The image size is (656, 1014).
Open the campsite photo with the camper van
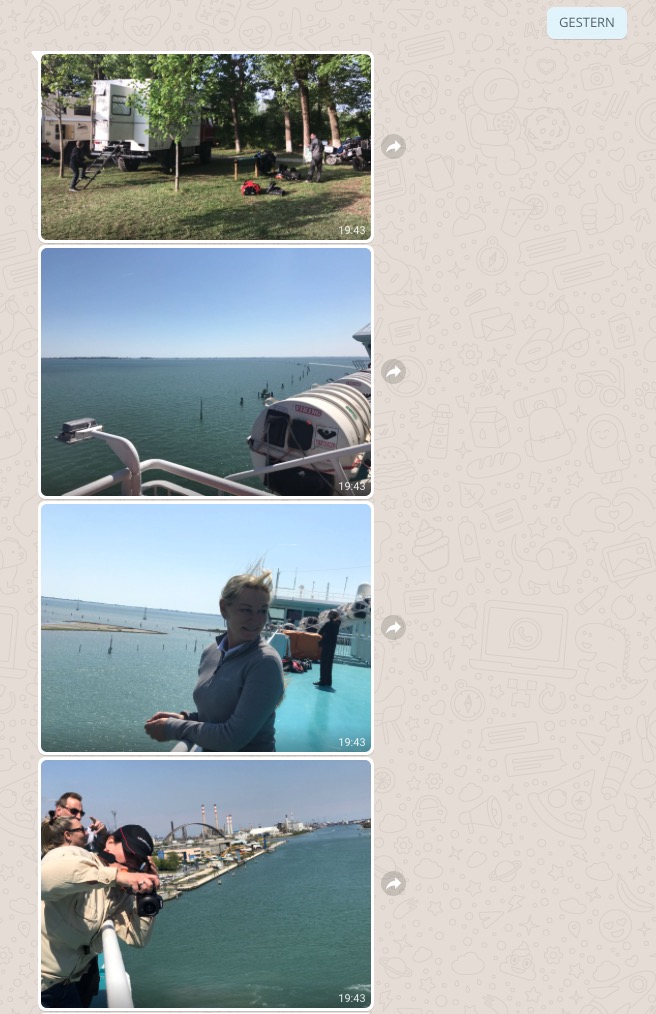205,147
